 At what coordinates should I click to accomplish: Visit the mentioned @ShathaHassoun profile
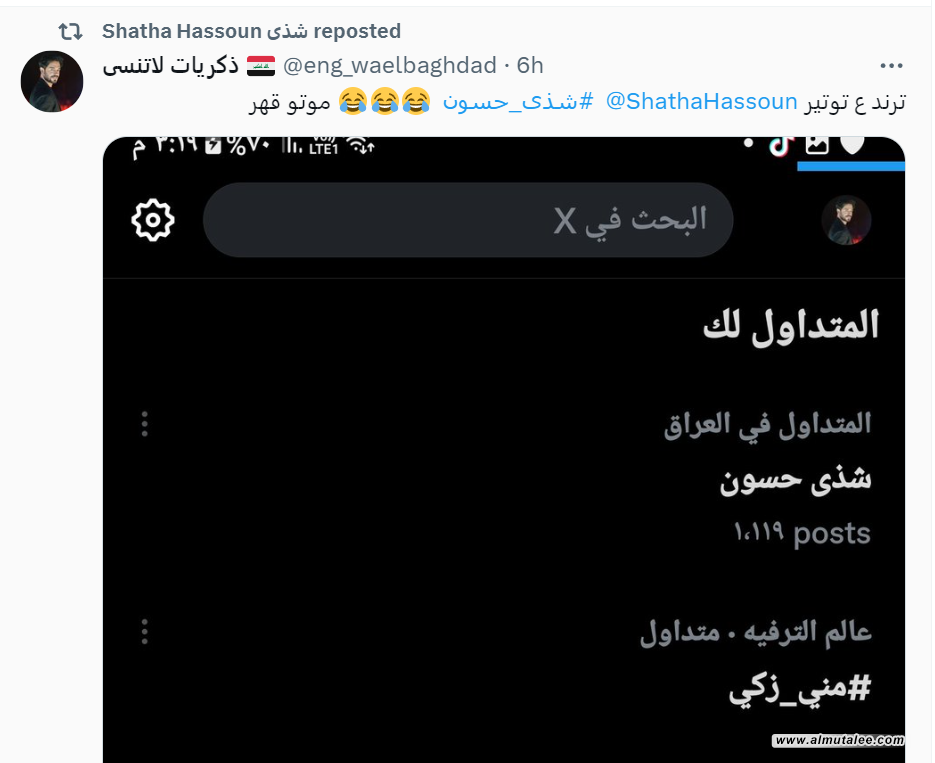(701, 101)
